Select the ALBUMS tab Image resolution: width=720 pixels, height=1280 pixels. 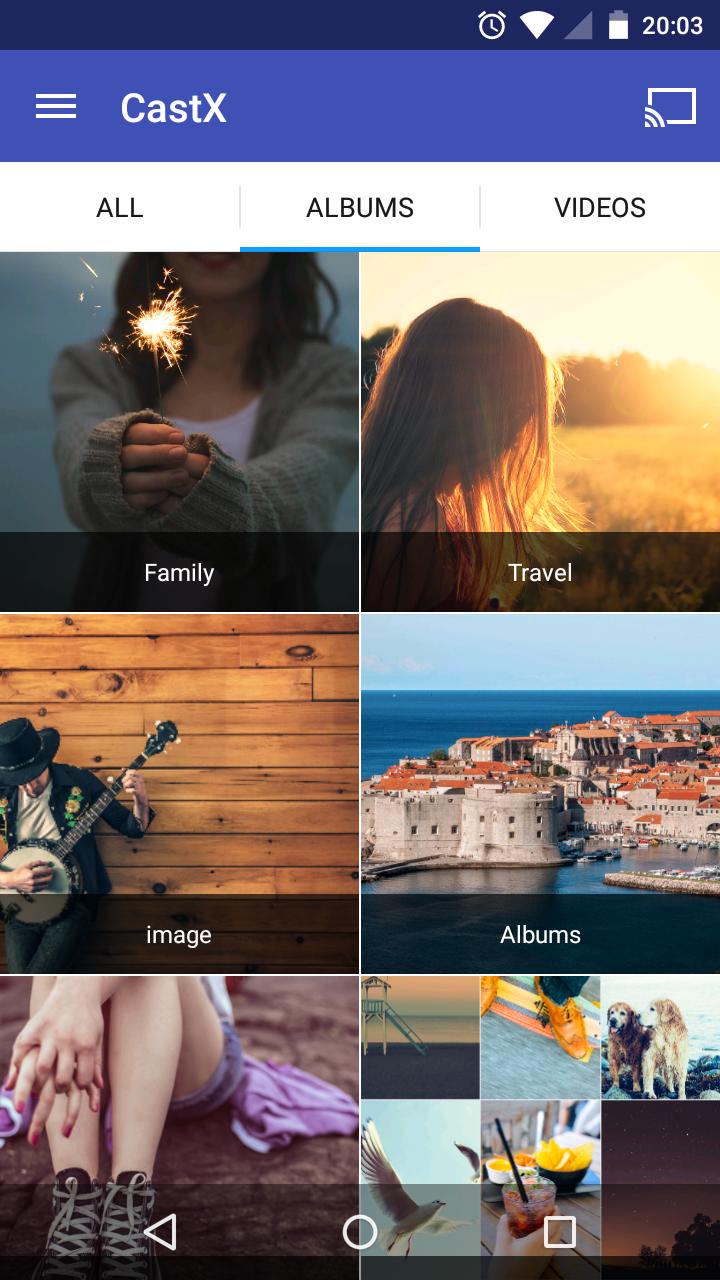[360, 208]
